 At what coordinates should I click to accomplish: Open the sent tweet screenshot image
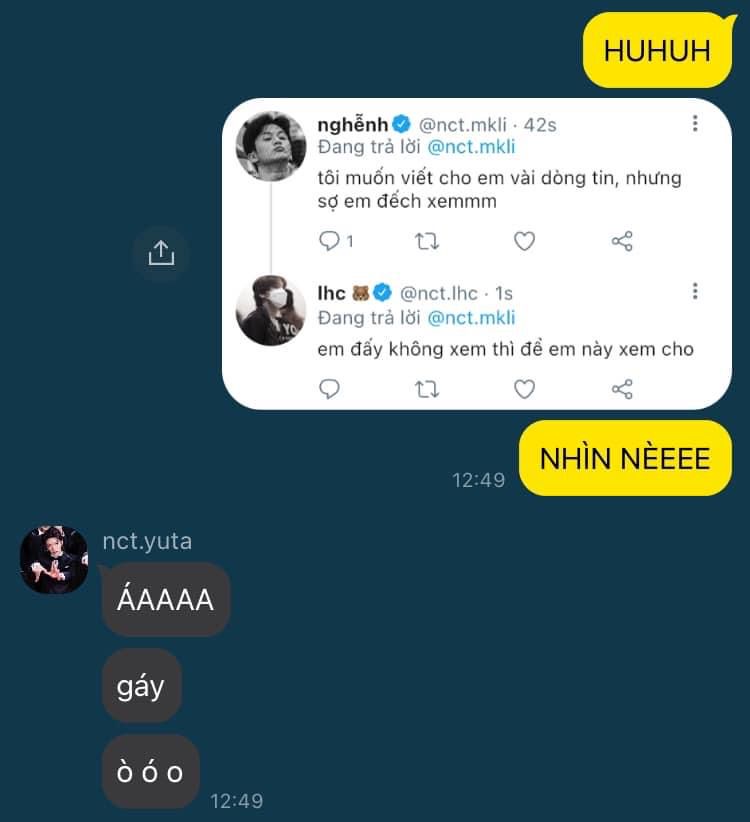[477, 254]
